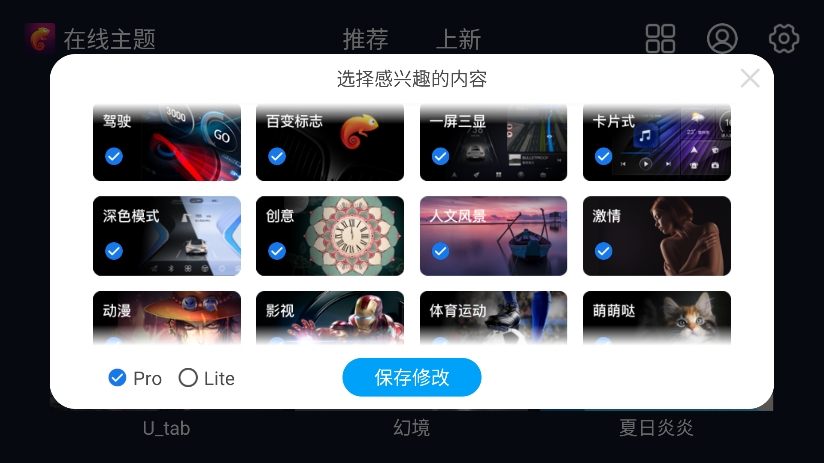The height and width of the screenshot is (463, 824).
Task: Toggle the 卡片式 category tile
Action: click(656, 141)
